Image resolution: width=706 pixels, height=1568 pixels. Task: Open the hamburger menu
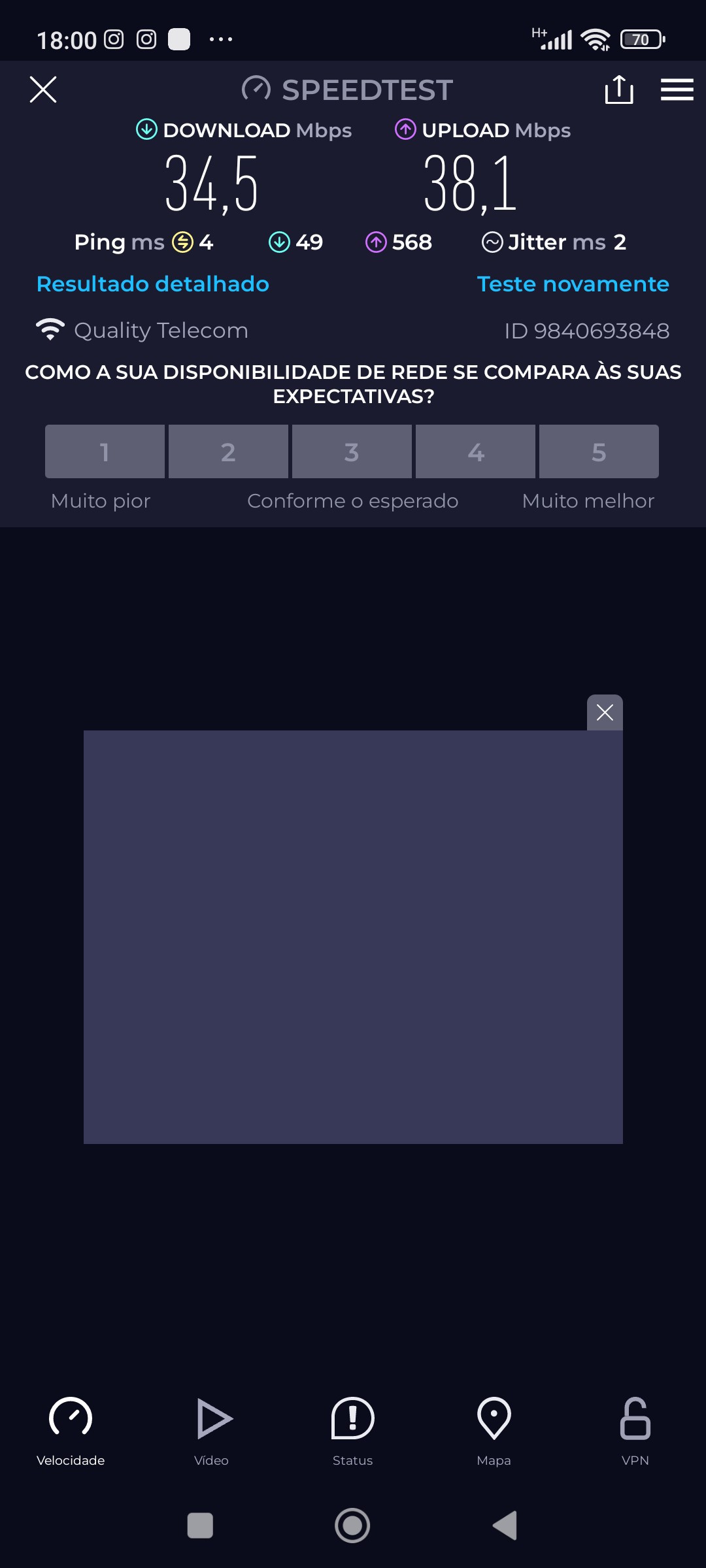[x=677, y=90]
